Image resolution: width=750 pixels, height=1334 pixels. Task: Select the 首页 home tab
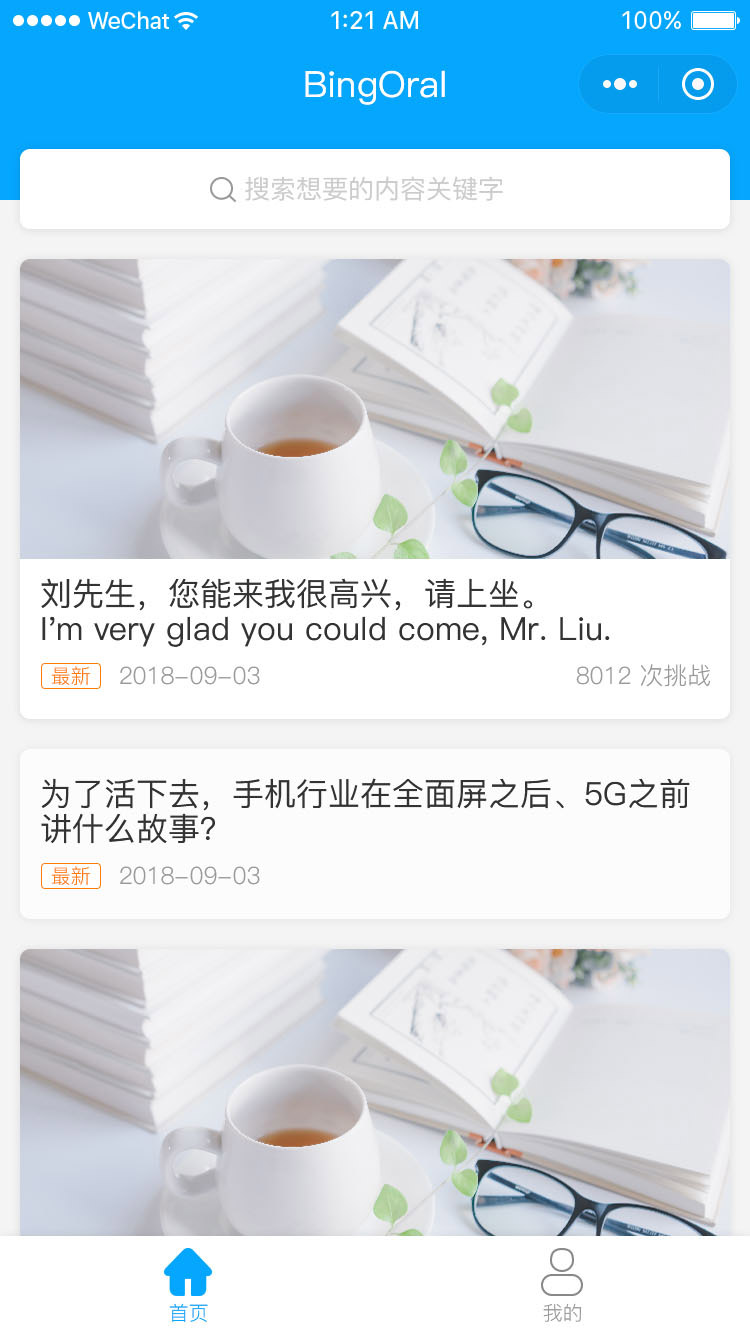(188, 1286)
